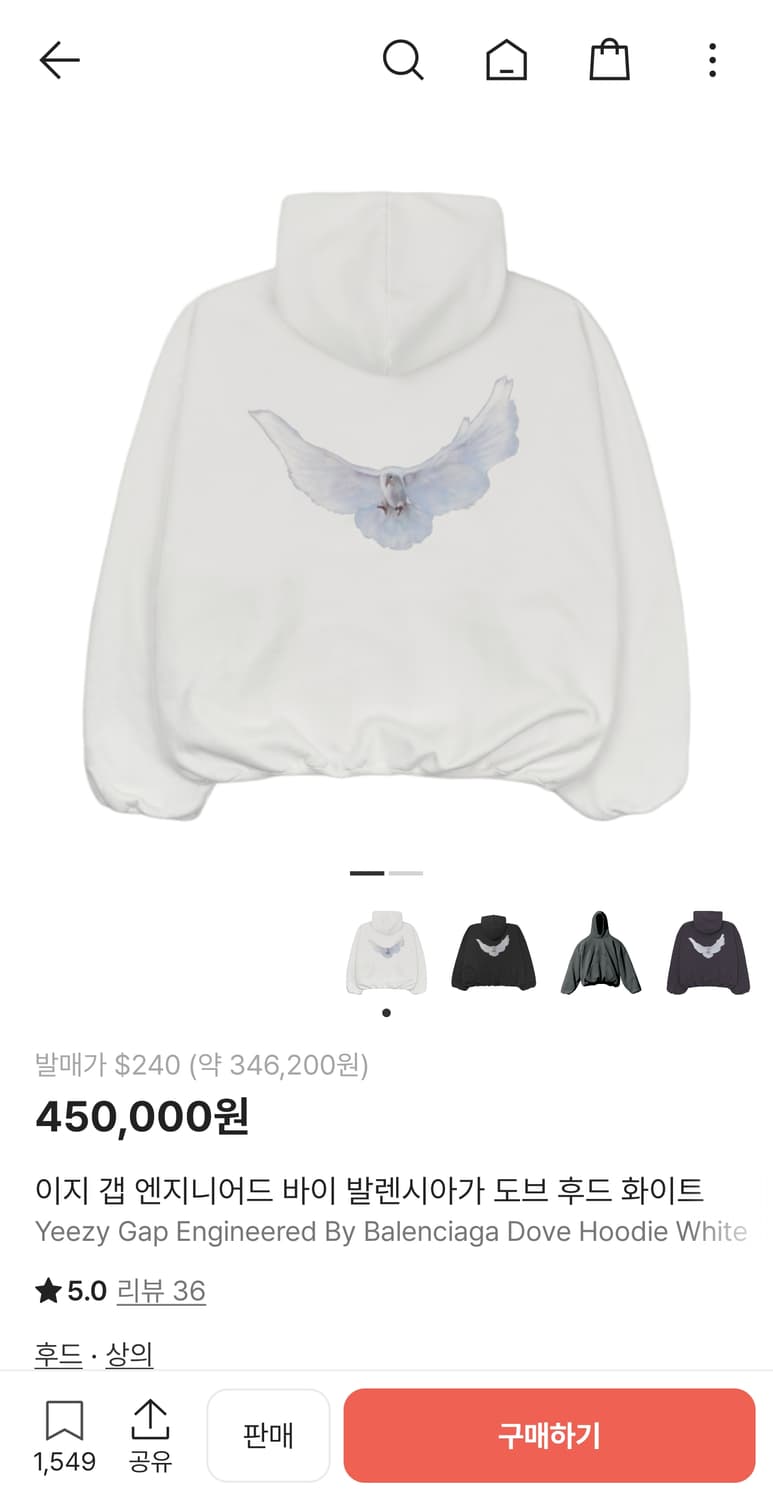
Task: Open the shopping bag
Action: point(609,58)
